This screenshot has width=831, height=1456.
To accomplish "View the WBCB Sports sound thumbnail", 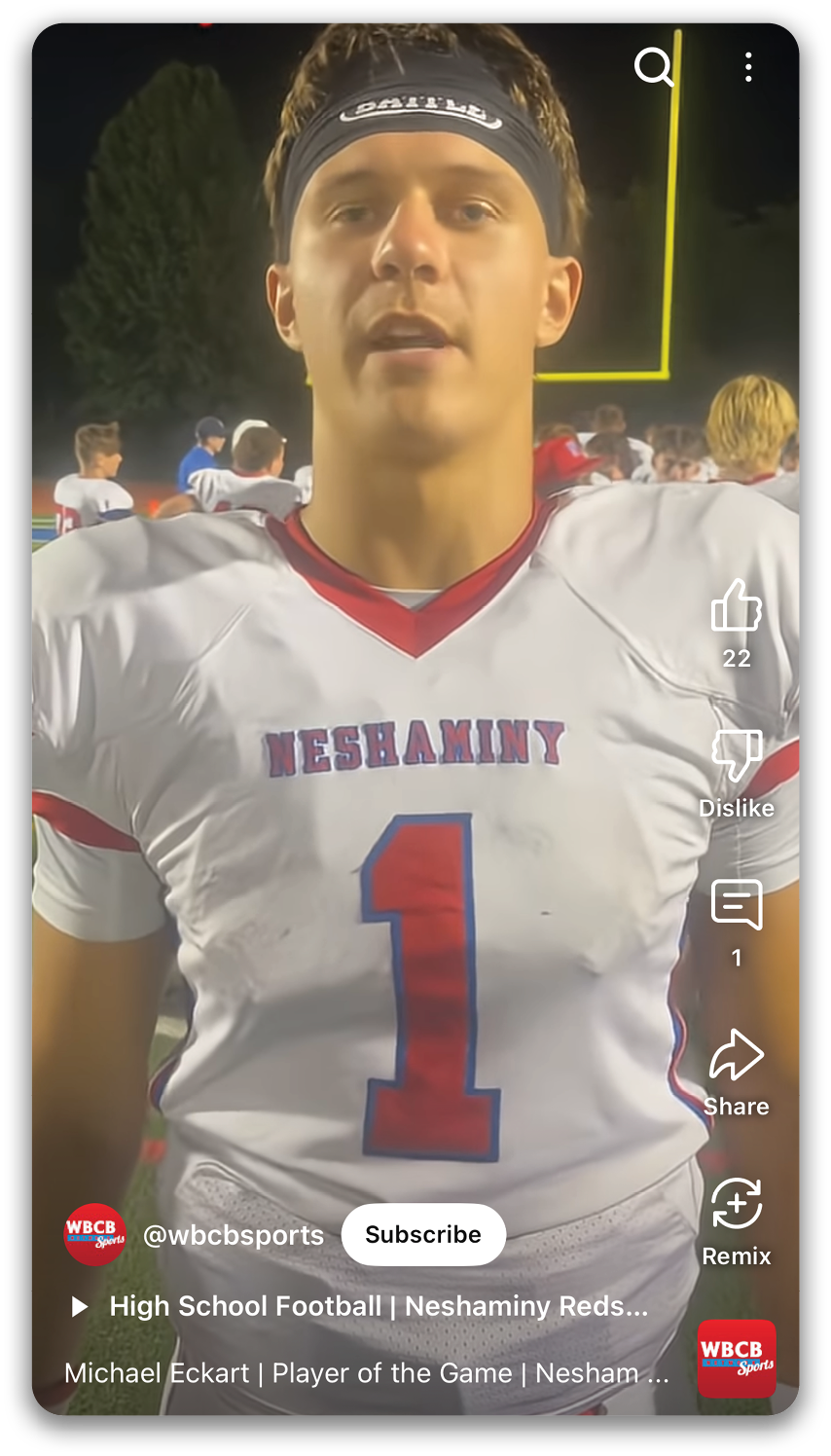I will pos(737,1359).
